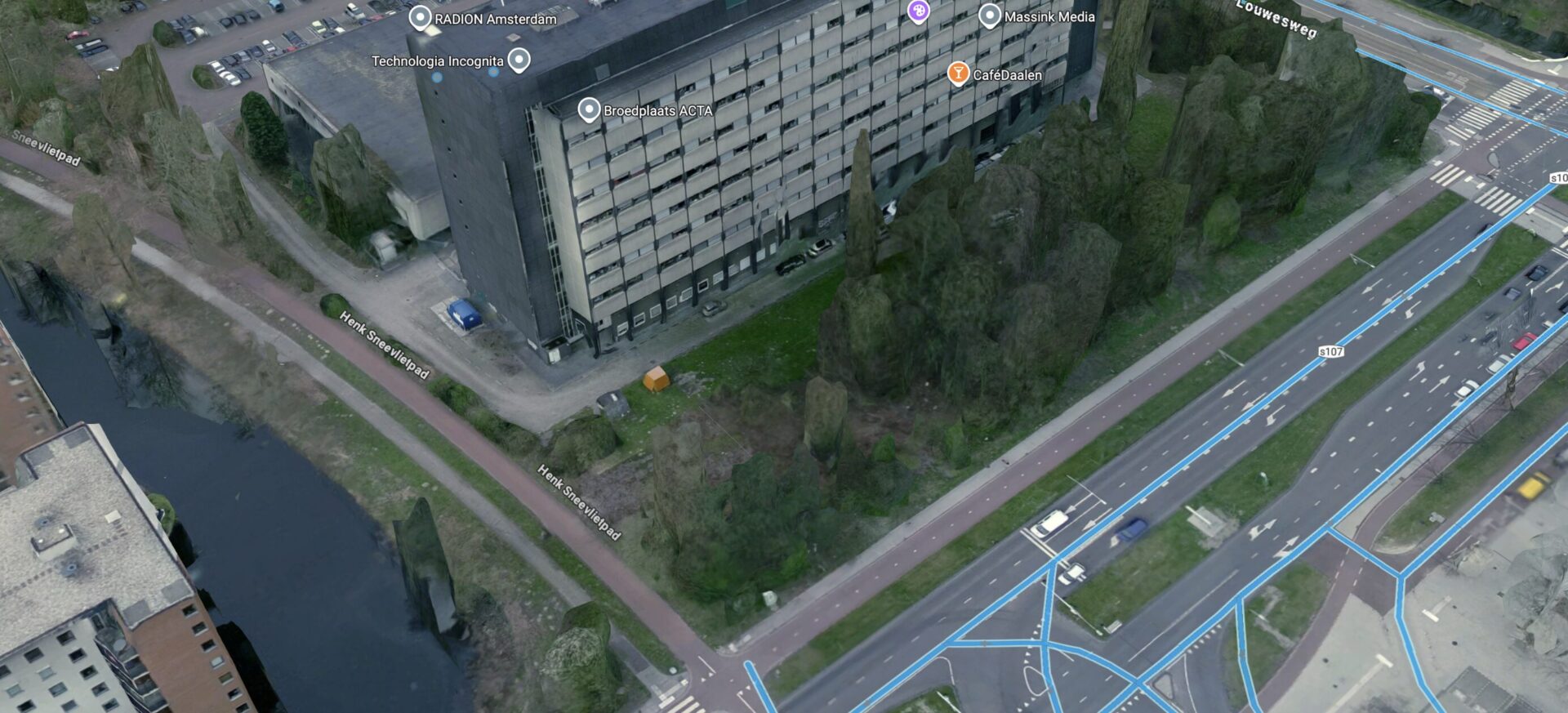This screenshot has width=1568, height=713.
Task: Open the Massink Media place marker
Action: [x=989, y=15]
